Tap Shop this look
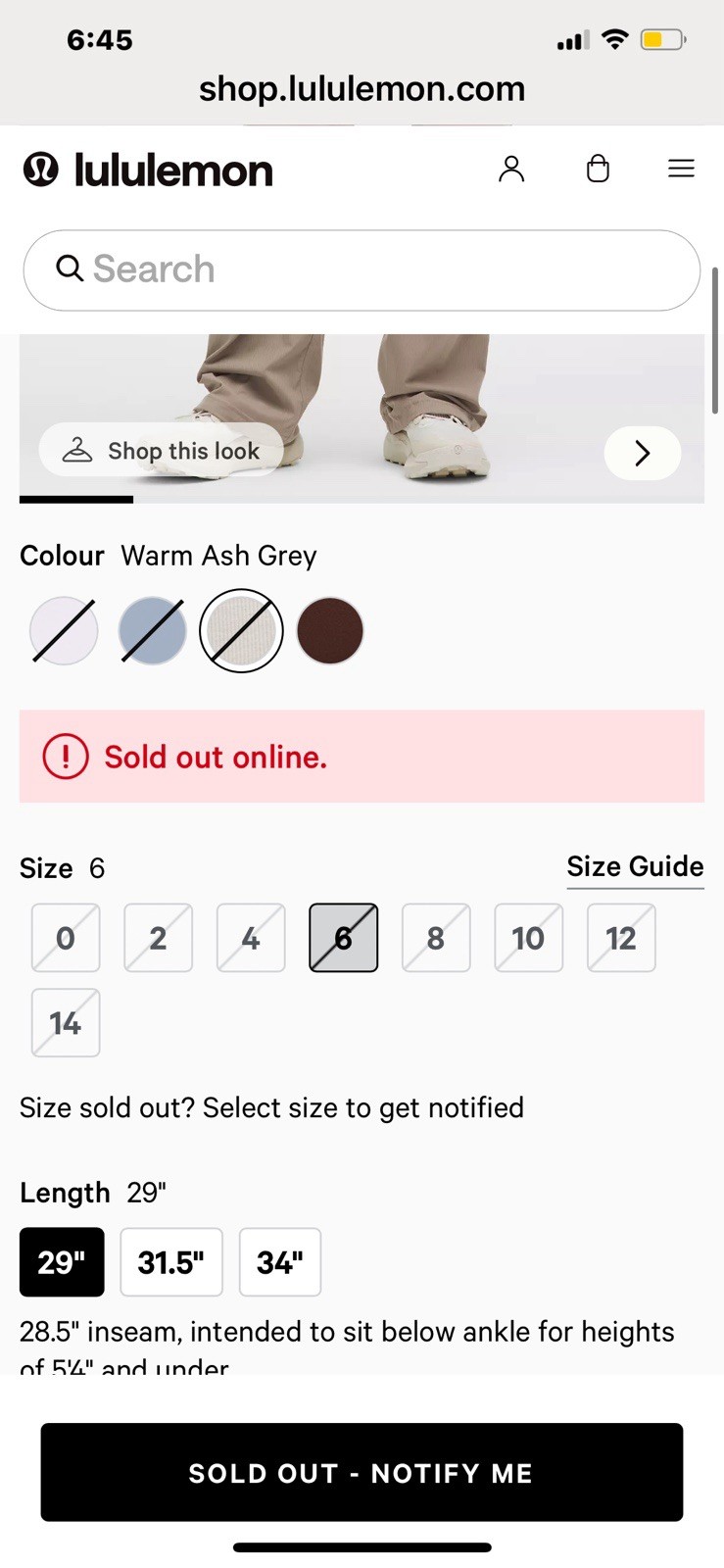 coord(162,451)
